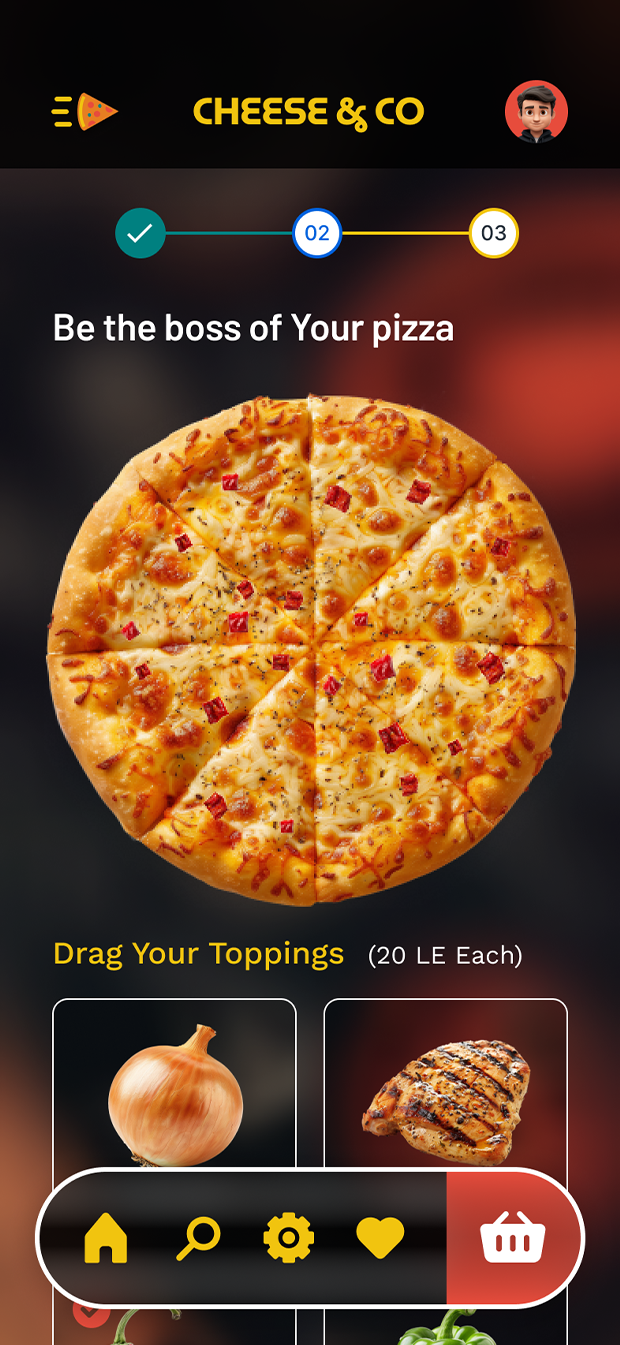Open the pizza menu icon
Viewport: 620px width, 1345px height.
[85, 112]
